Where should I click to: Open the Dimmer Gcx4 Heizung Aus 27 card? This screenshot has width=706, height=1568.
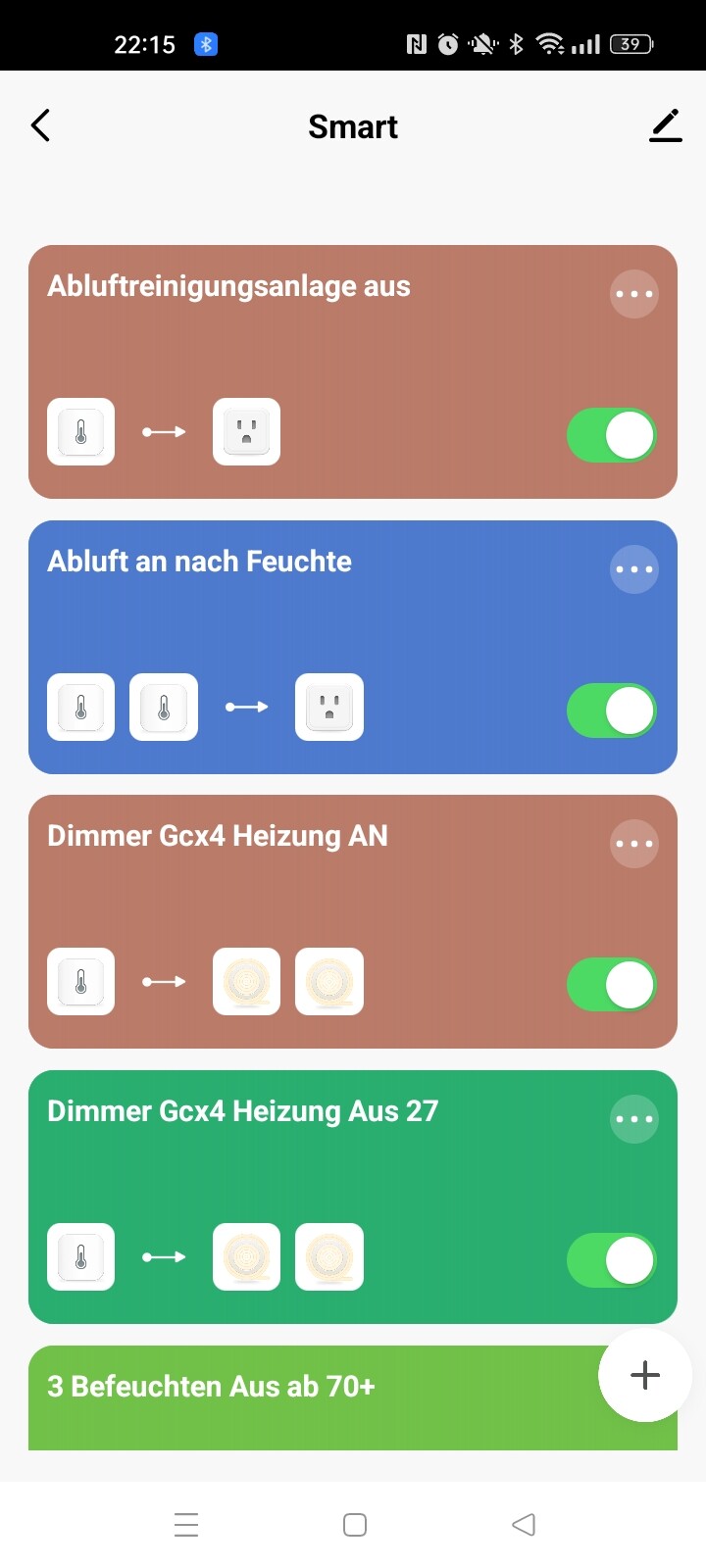[x=353, y=1197]
